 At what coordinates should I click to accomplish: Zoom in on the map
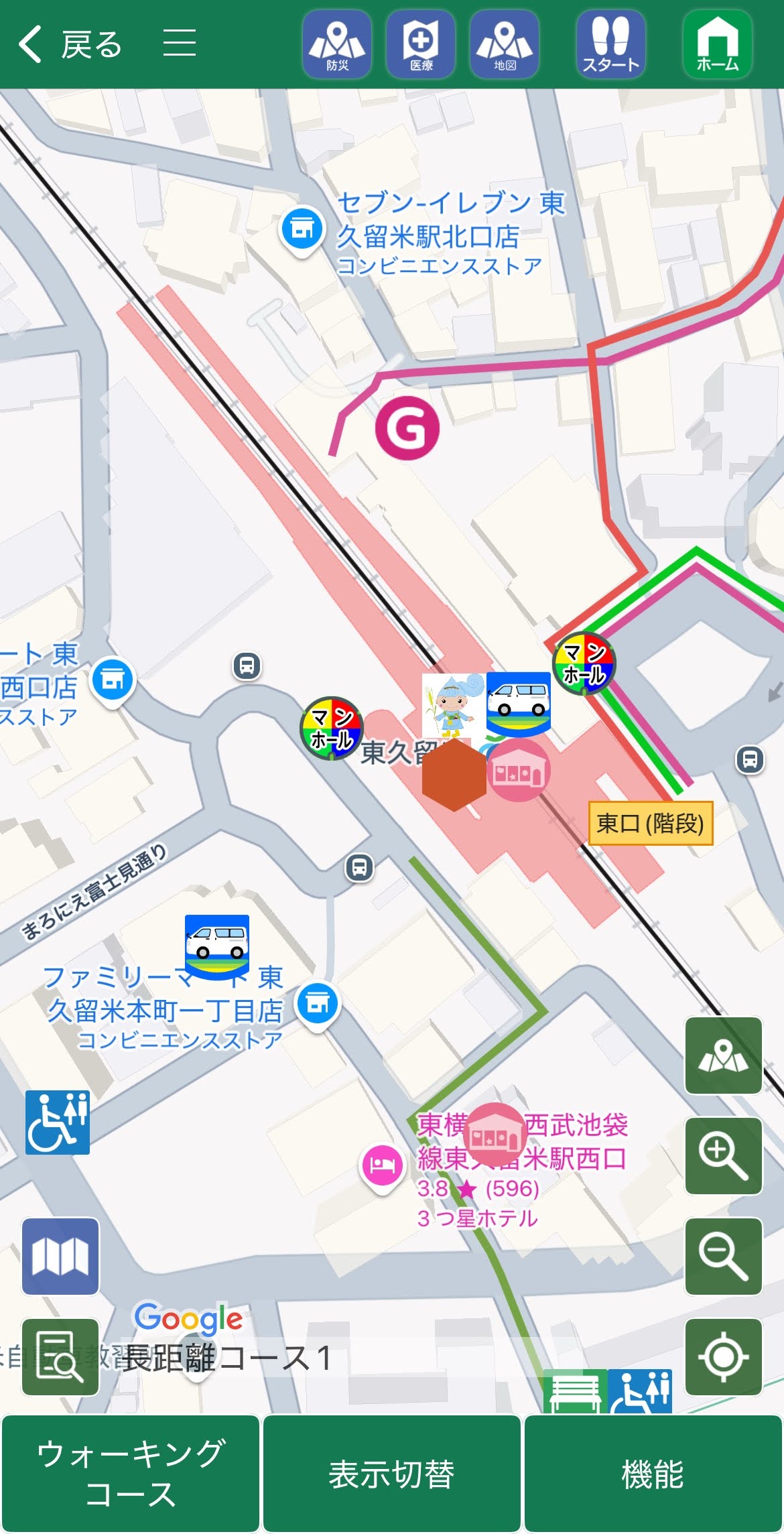(723, 1156)
